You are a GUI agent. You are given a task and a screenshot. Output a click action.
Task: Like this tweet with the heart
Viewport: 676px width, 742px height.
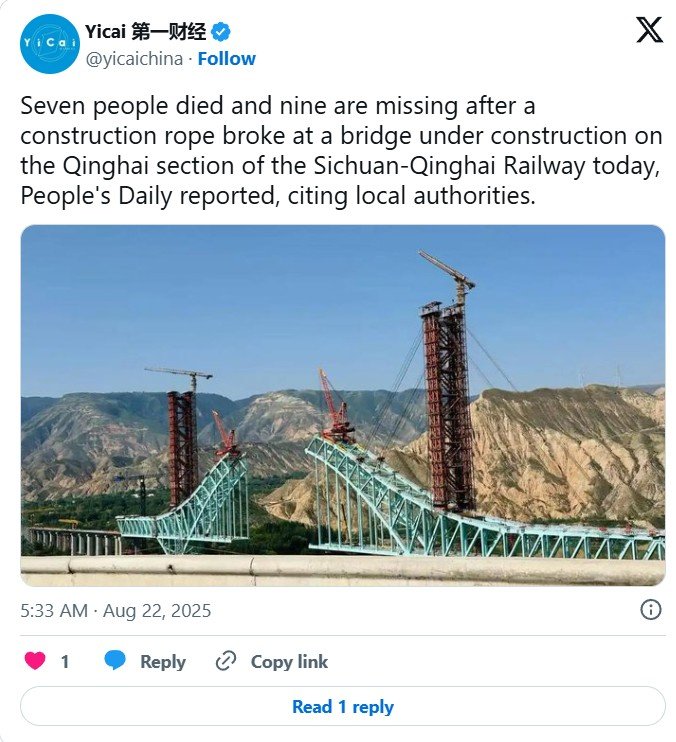click(x=36, y=661)
